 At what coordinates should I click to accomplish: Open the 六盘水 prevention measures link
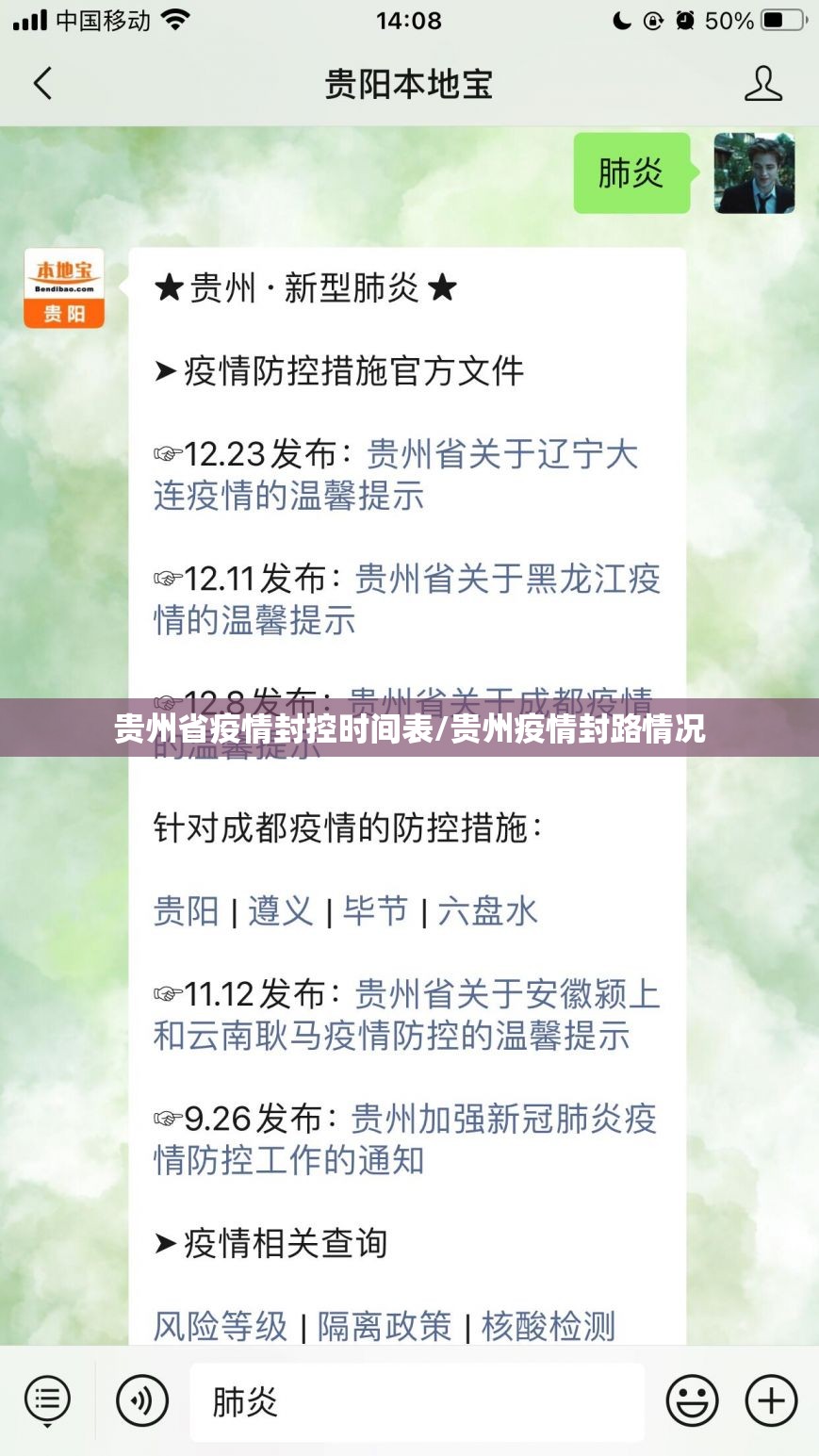point(487,911)
